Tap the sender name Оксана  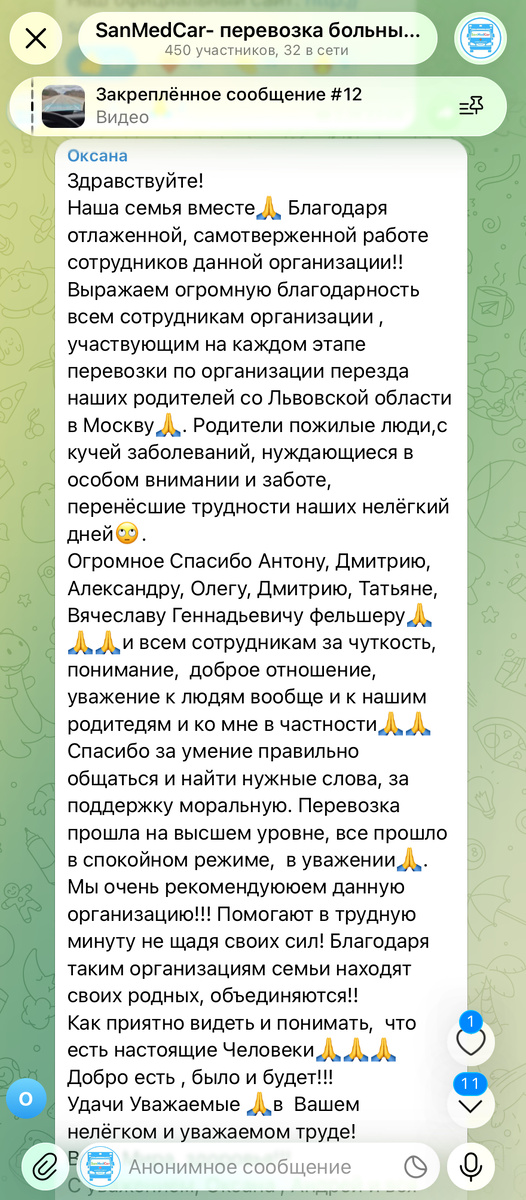point(97,156)
